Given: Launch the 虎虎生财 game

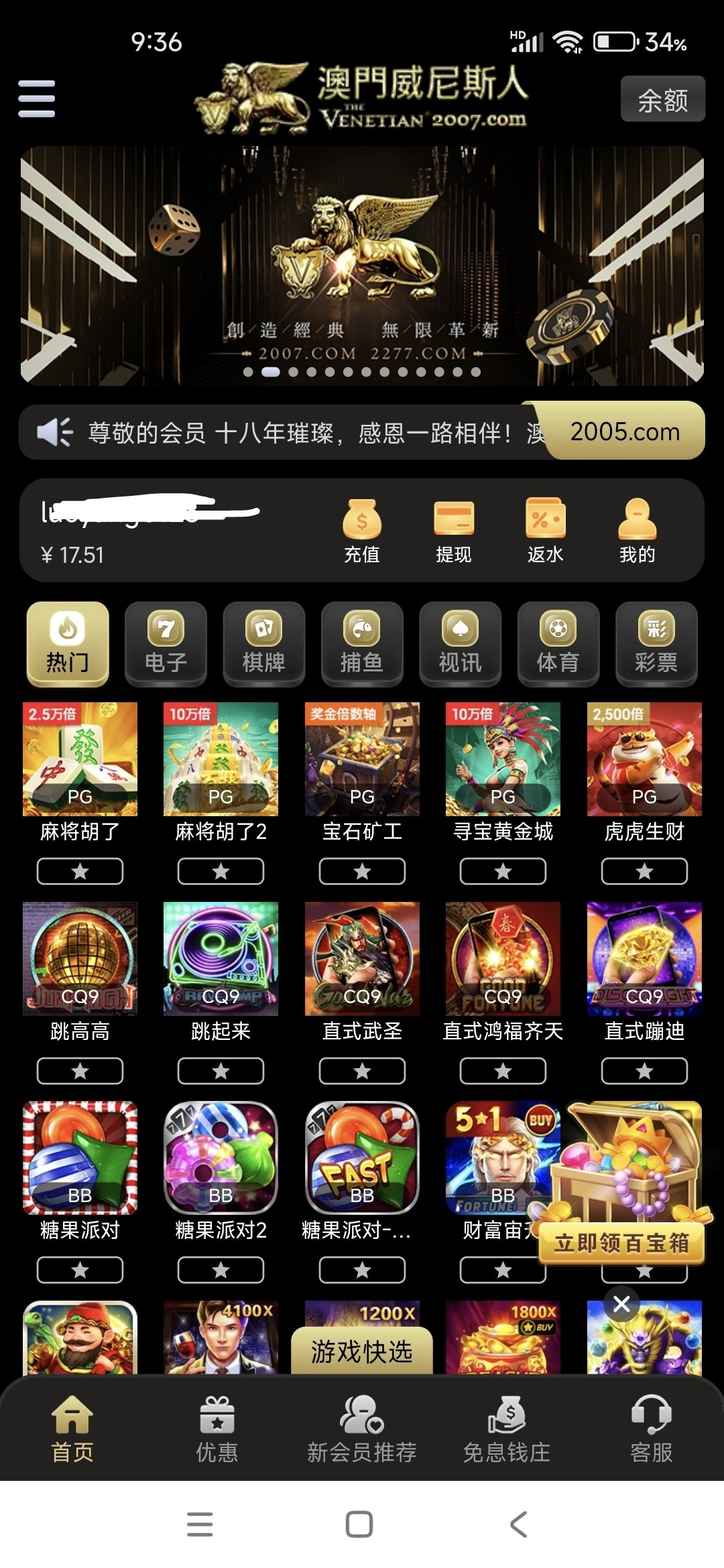Looking at the screenshot, I should (x=644, y=759).
